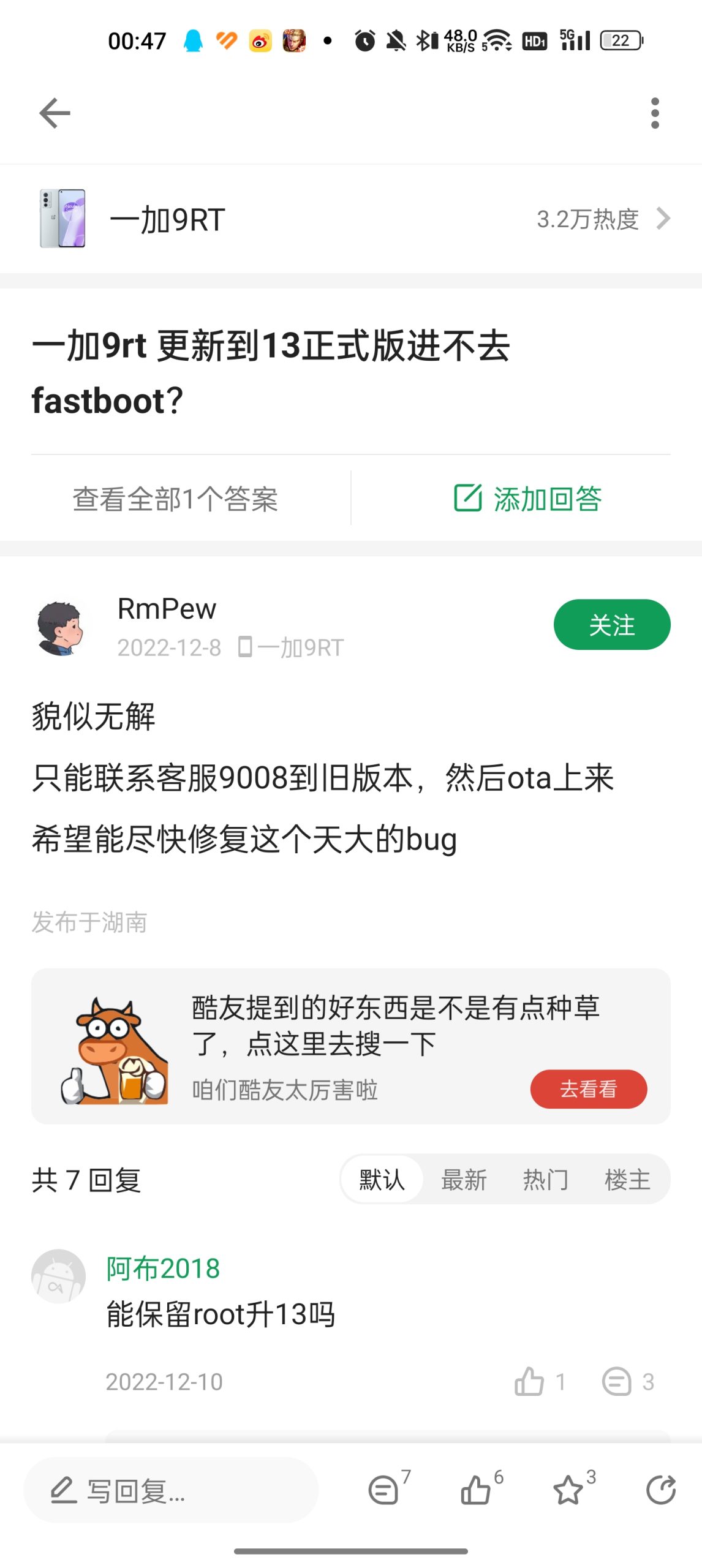Show only 楼主 replies
The image size is (702, 1568).
[x=627, y=1179]
